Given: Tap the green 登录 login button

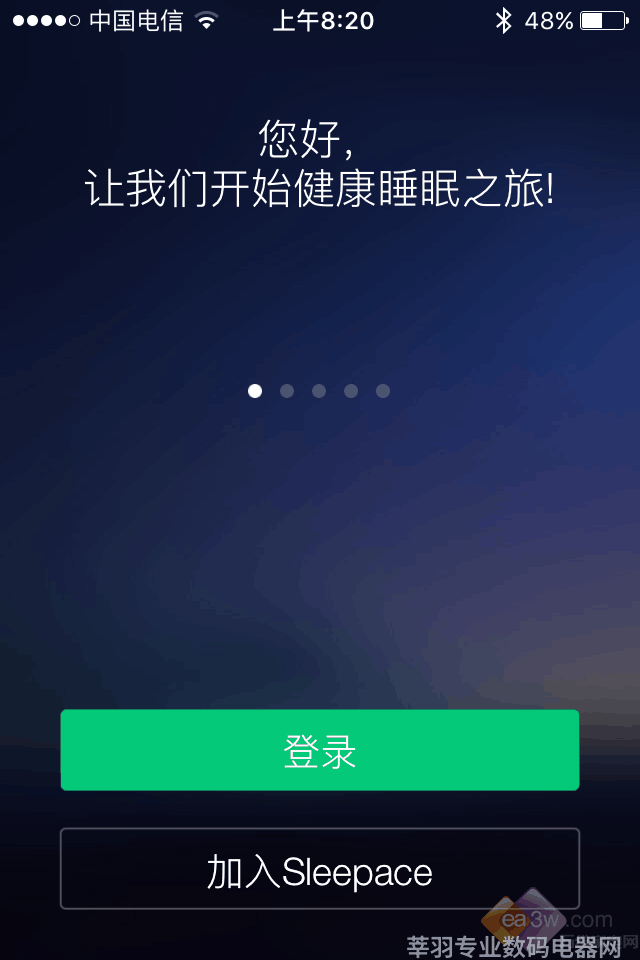Looking at the screenshot, I should coord(320,751).
